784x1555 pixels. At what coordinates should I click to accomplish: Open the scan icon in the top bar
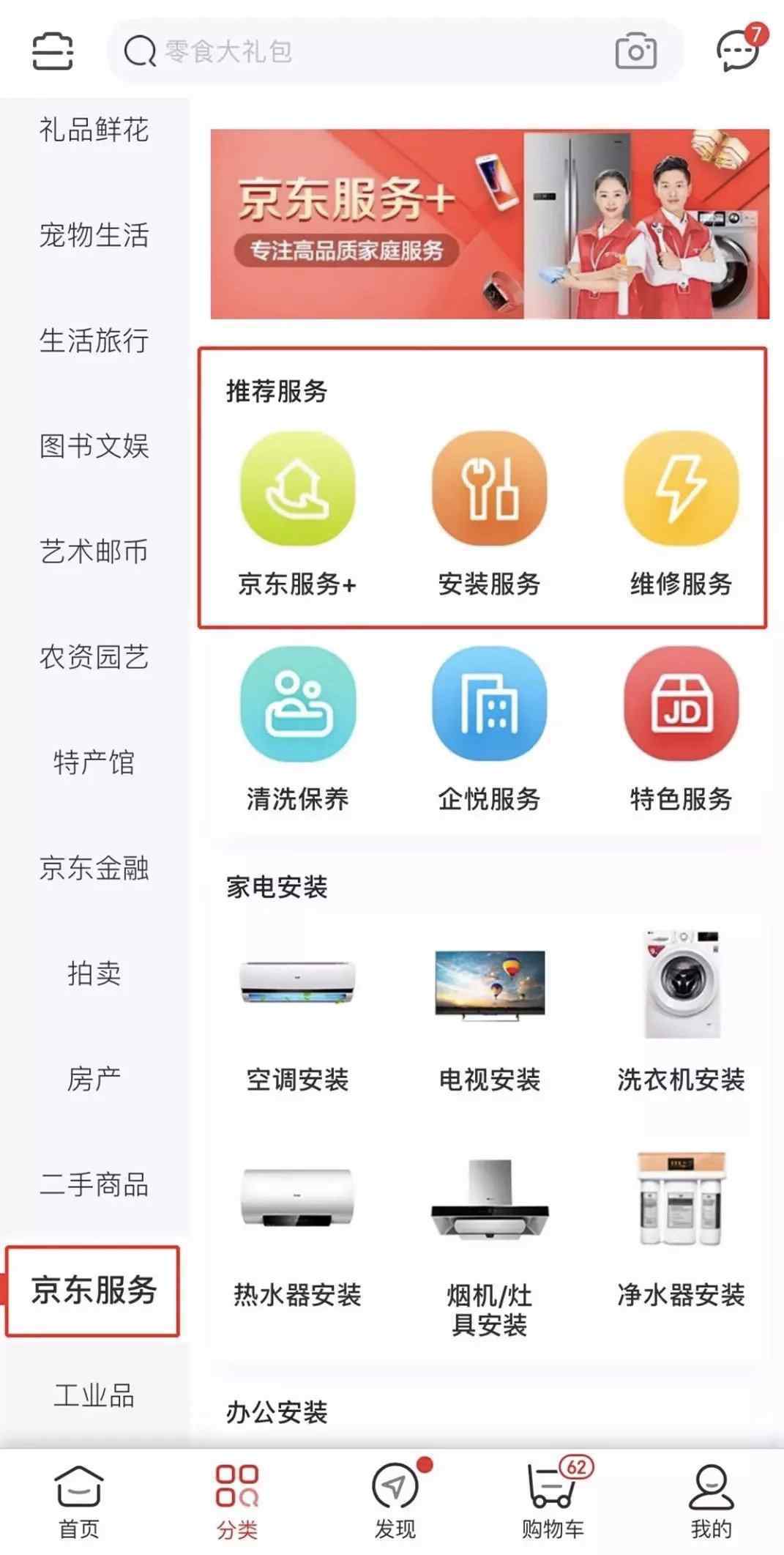[x=53, y=52]
